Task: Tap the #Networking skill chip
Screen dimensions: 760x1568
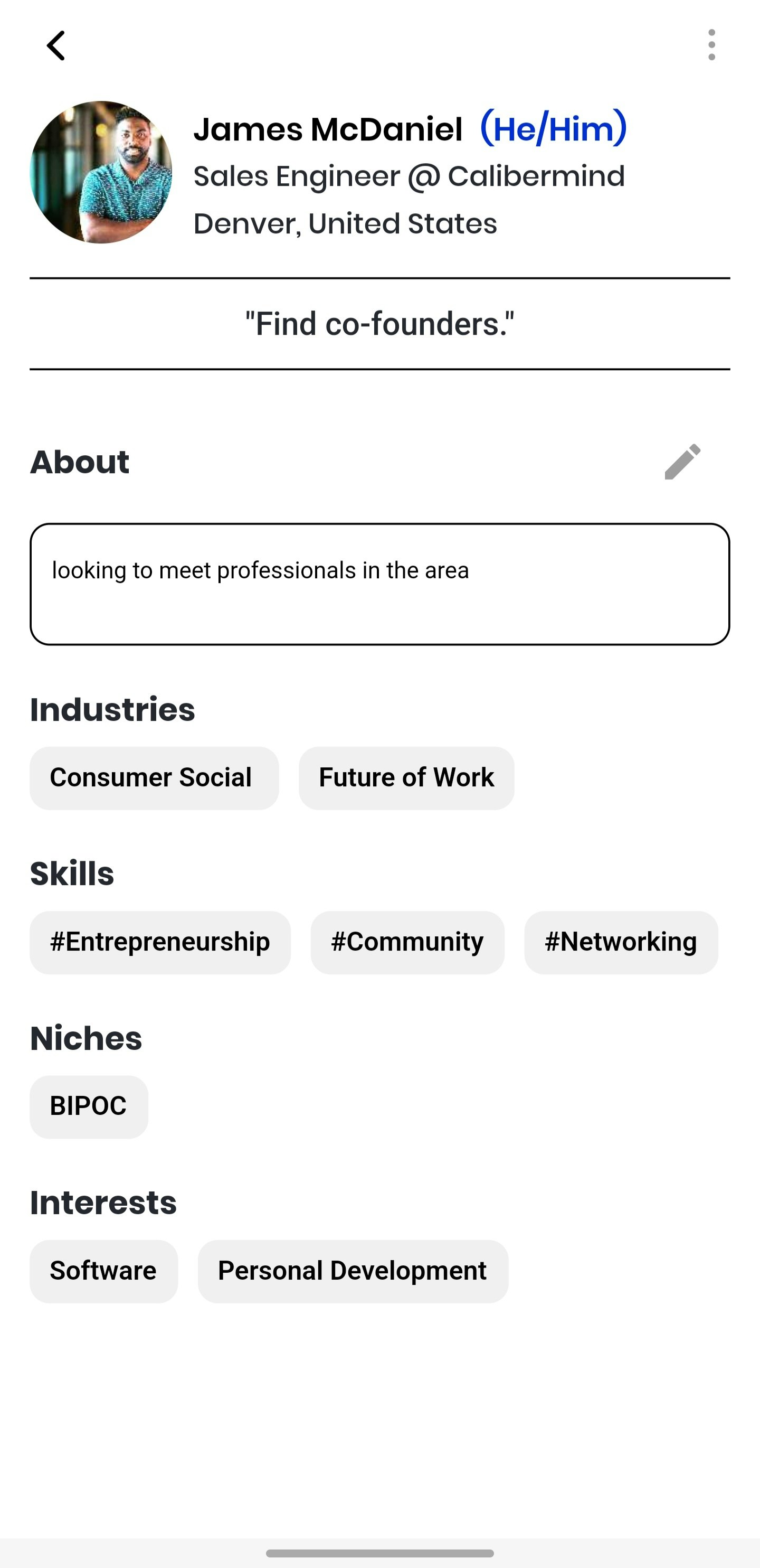Action: pos(621,942)
